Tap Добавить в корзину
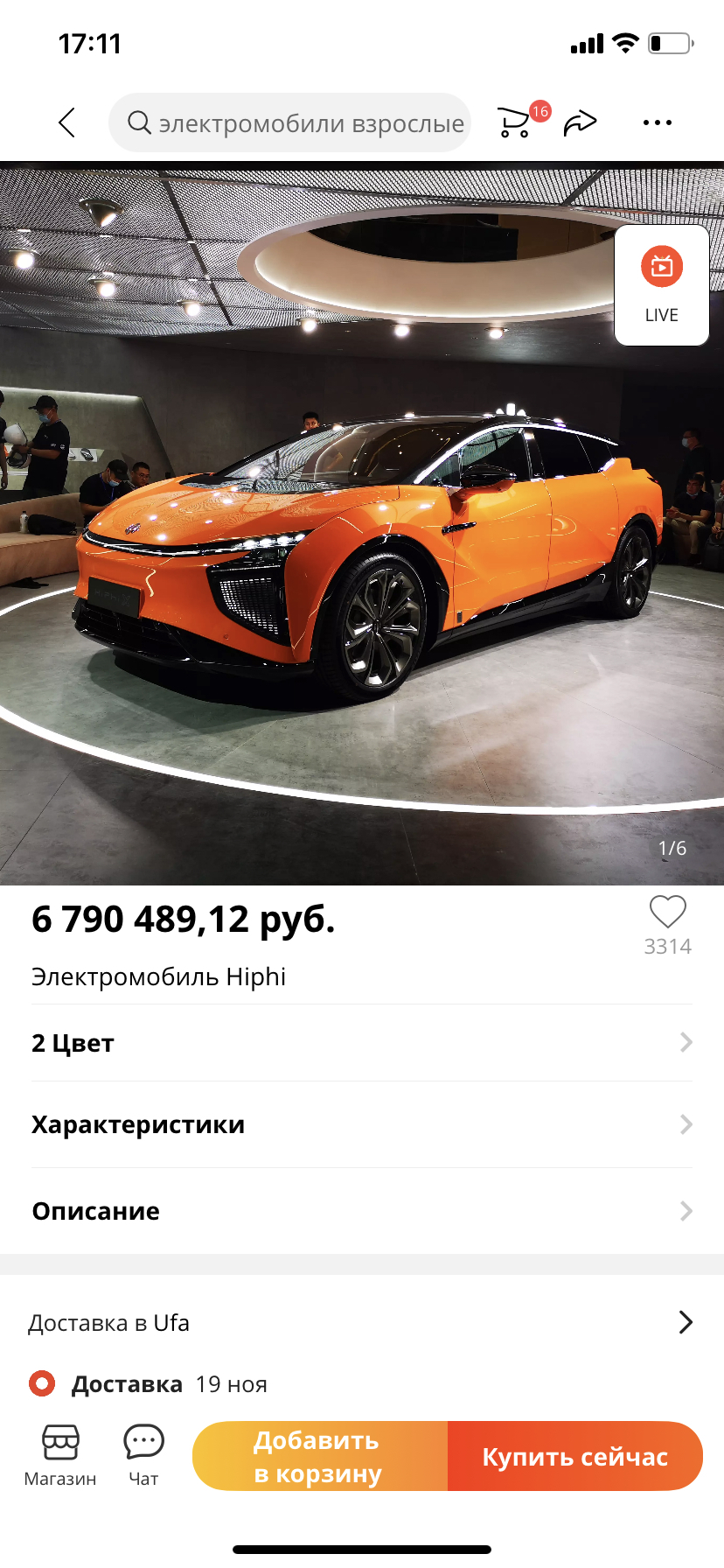This screenshot has height=1568, width=724. coord(320,1456)
